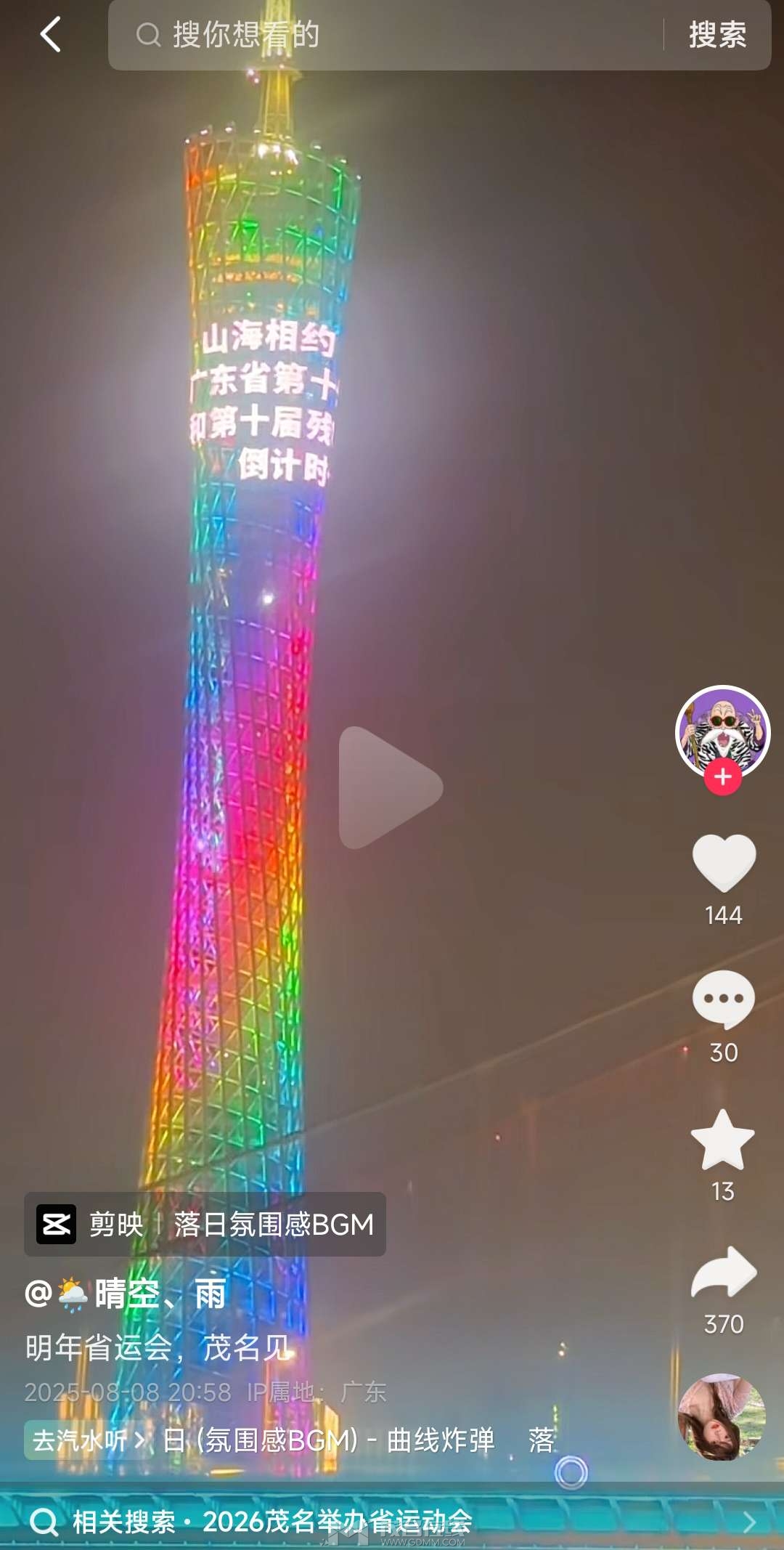The height and width of the screenshot is (1550, 784).
Task: Open the 搜索 search action
Action: tap(716, 36)
